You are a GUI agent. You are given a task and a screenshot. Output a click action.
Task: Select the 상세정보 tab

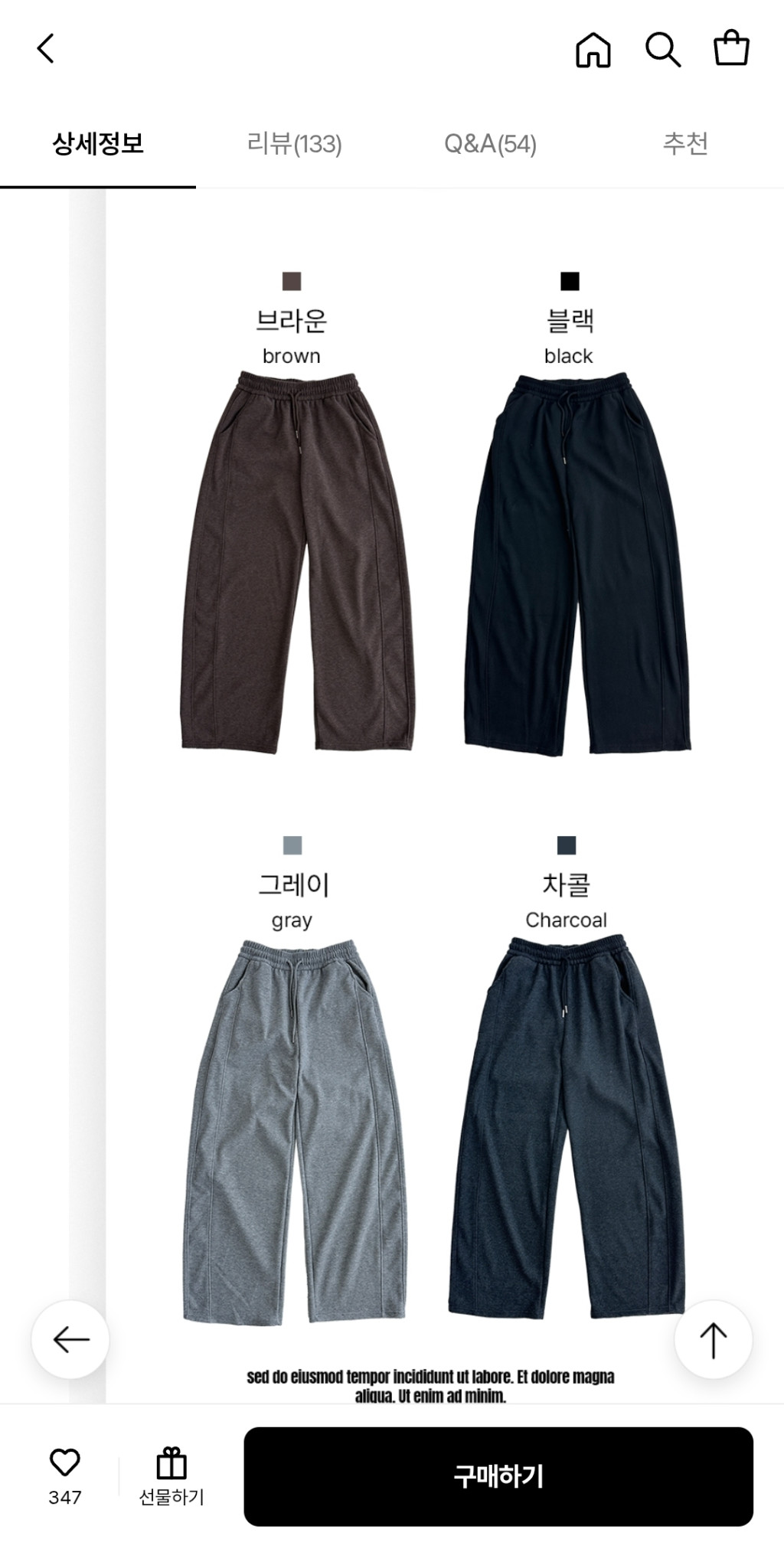[98, 144]
